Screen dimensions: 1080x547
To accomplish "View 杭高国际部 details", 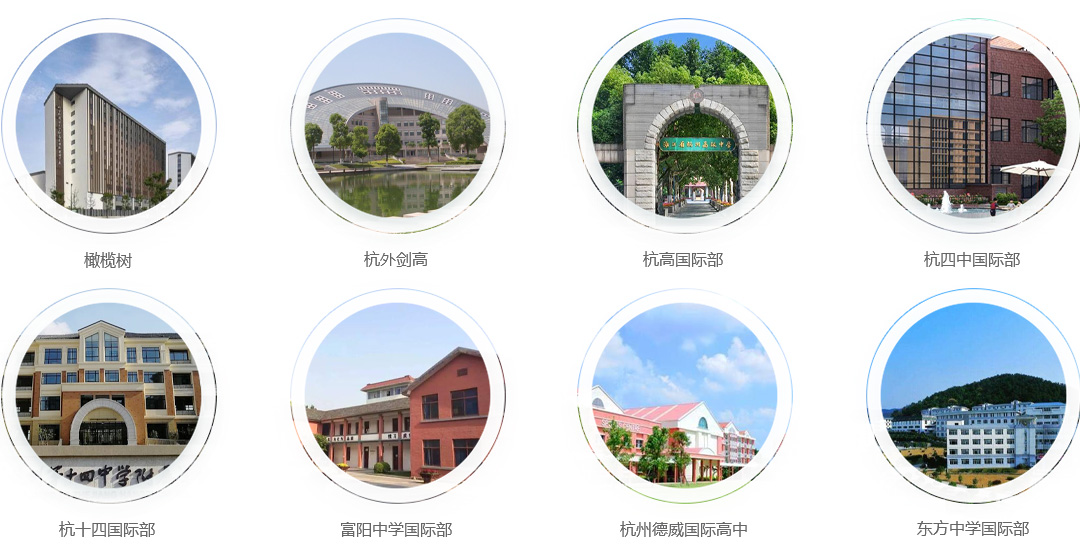I will tap(684, 125).
